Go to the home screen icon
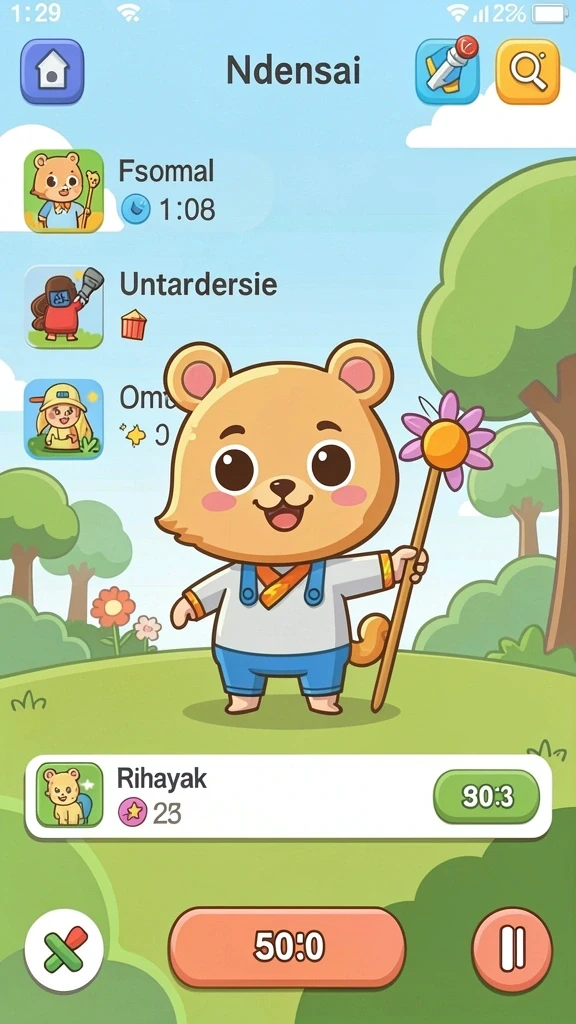Image resolution: width=576 pixels, height=1024 pixels. click(52, 72)
